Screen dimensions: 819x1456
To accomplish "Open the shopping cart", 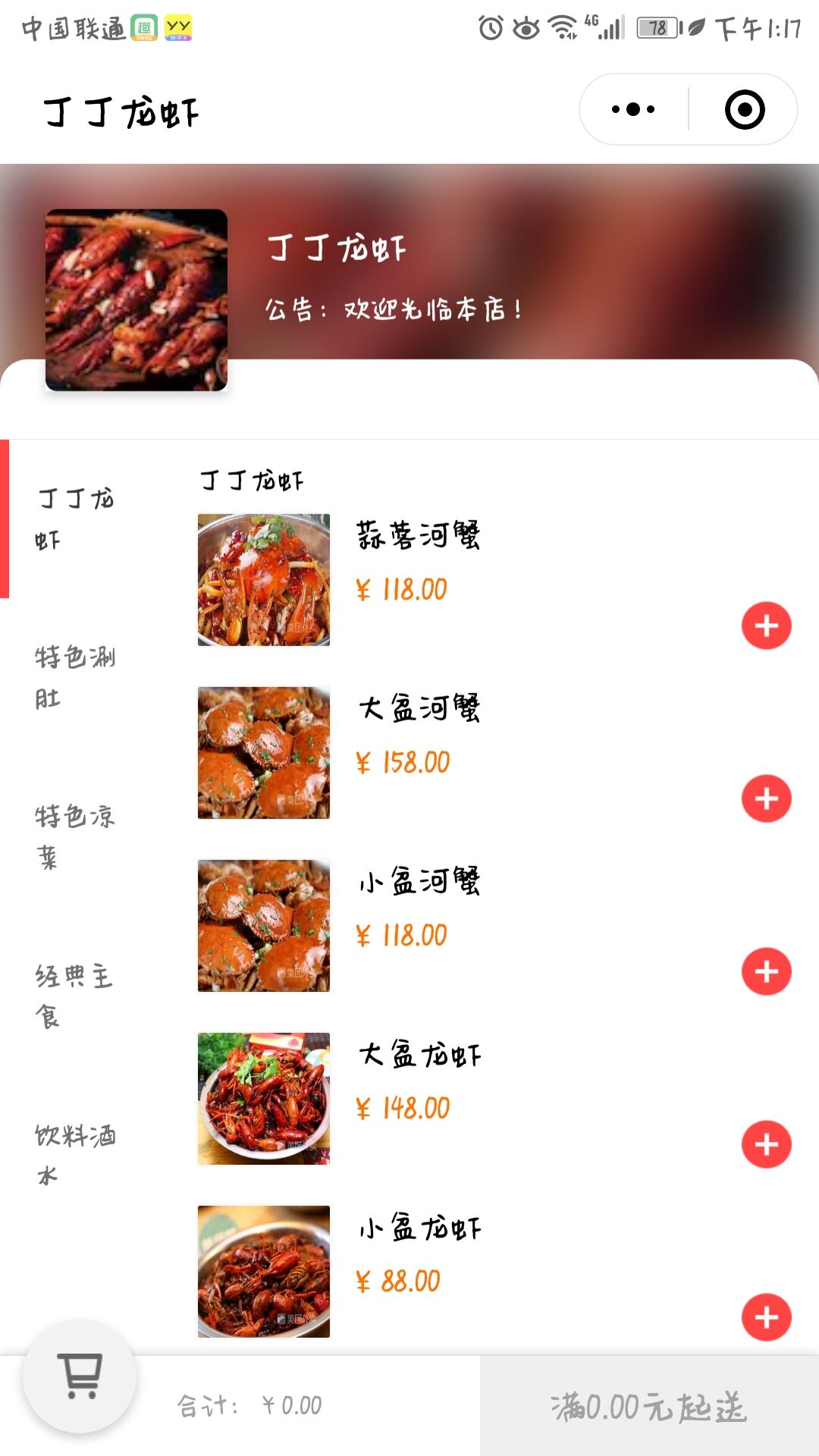I will click(80, 1376).
